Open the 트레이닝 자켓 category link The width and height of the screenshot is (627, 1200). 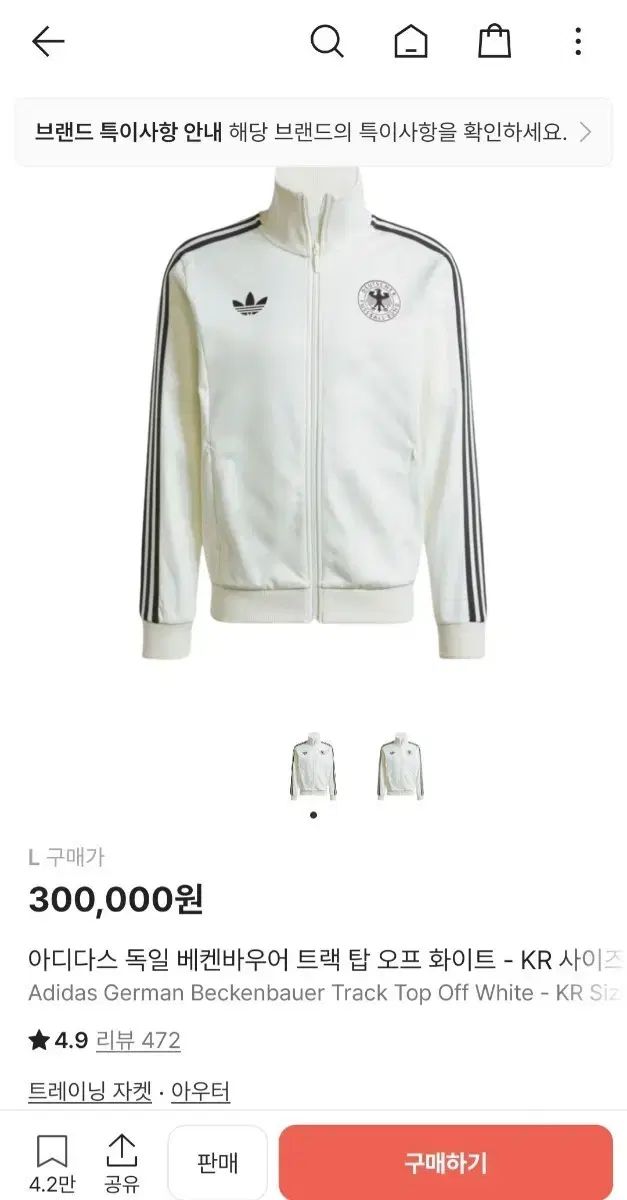(x=89, y=1092)
